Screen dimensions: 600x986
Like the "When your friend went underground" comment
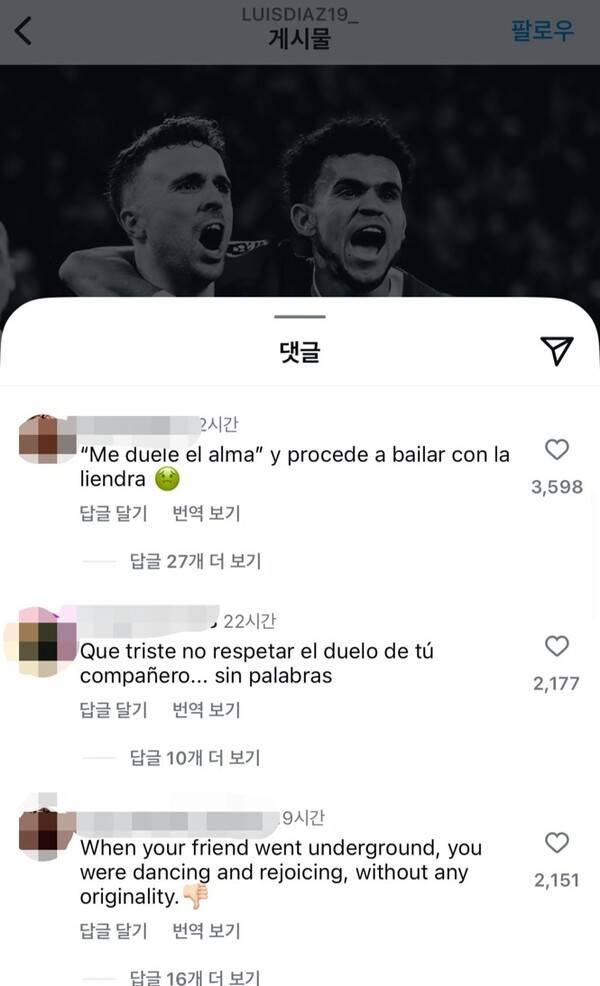pyautogui.click(x=556, y=843)
